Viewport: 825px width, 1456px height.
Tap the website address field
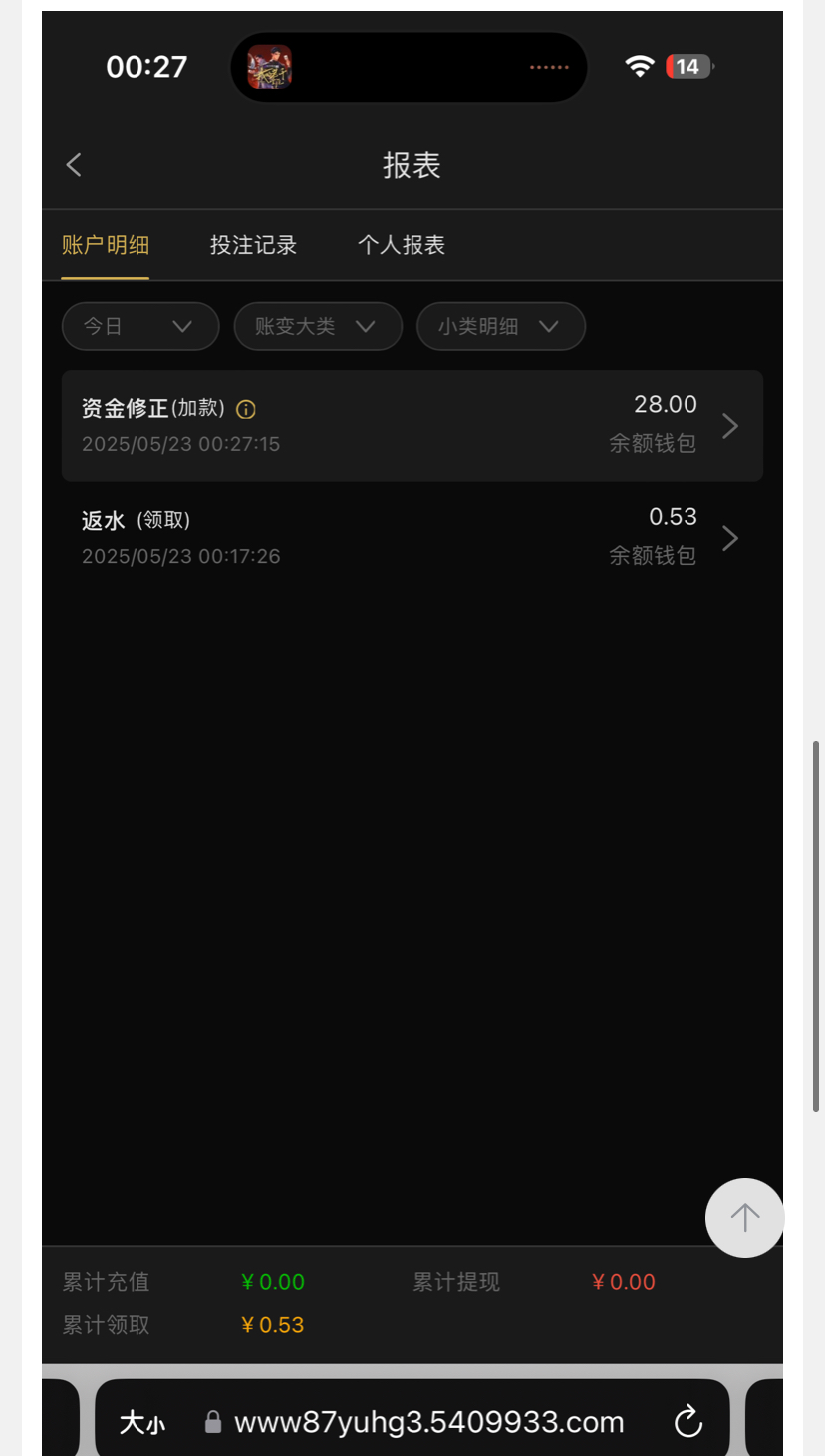tap(428, 1422)
